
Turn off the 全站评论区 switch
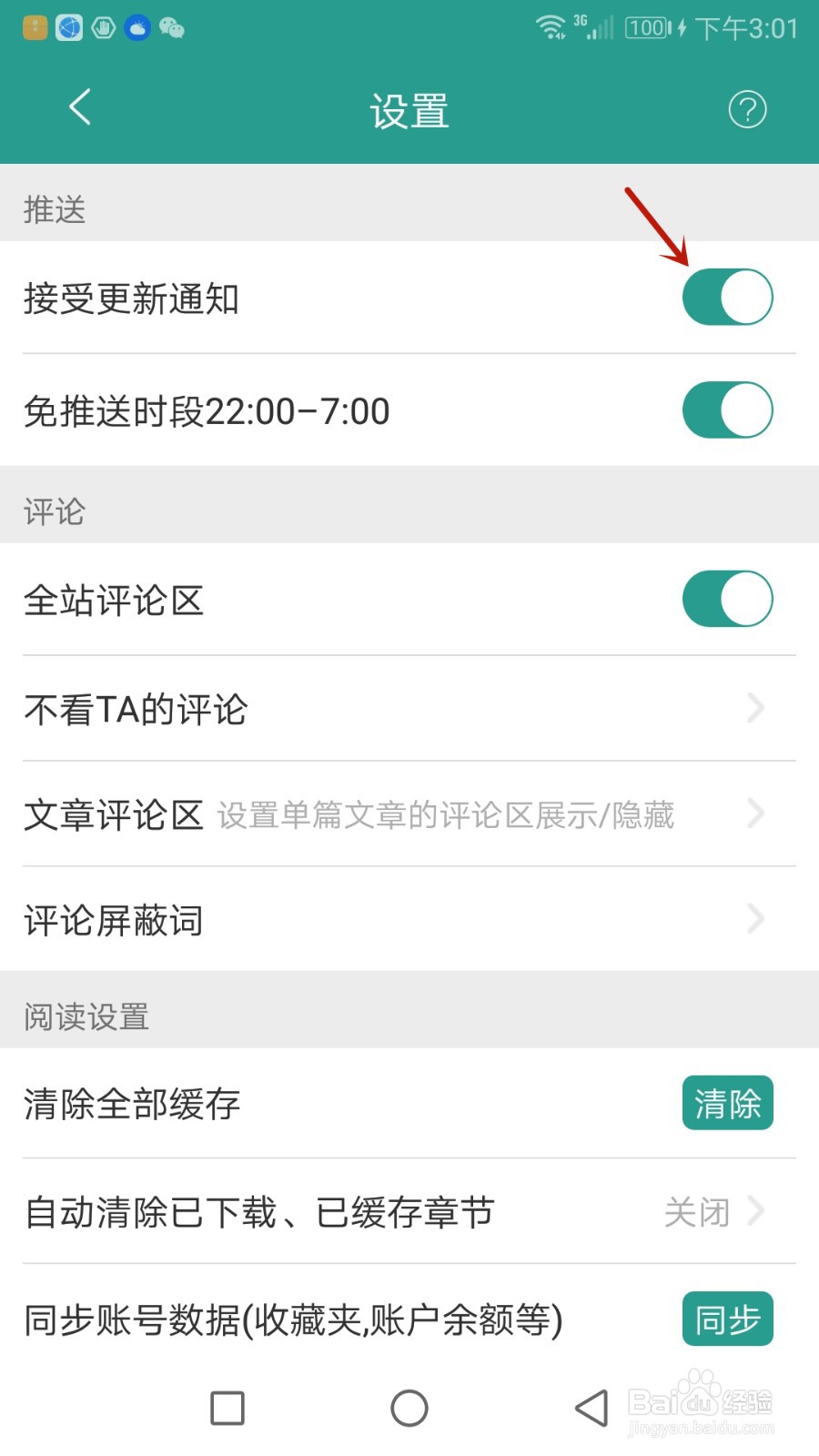click(x=728, y=600)
